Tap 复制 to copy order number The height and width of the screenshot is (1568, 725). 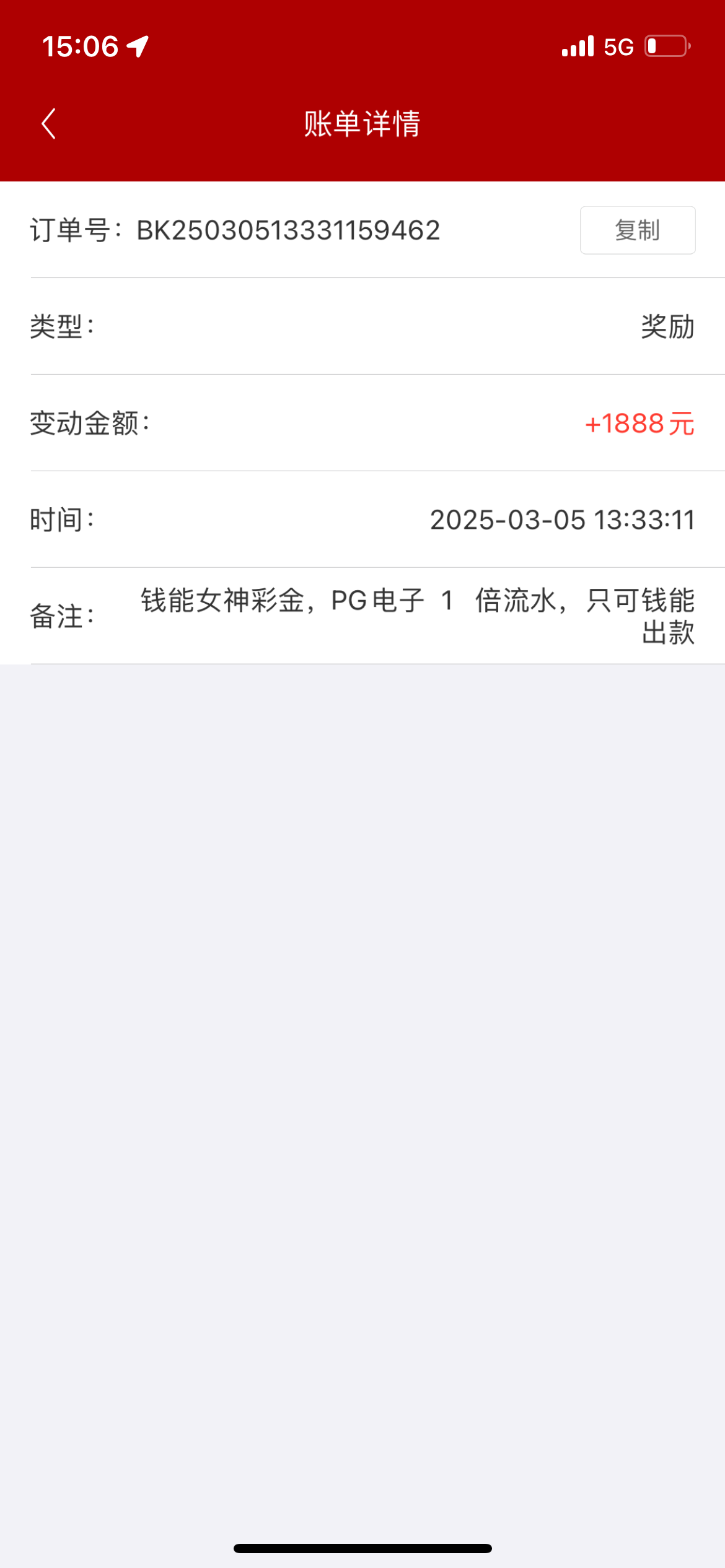pyautogui.click(x=637, y=230)
